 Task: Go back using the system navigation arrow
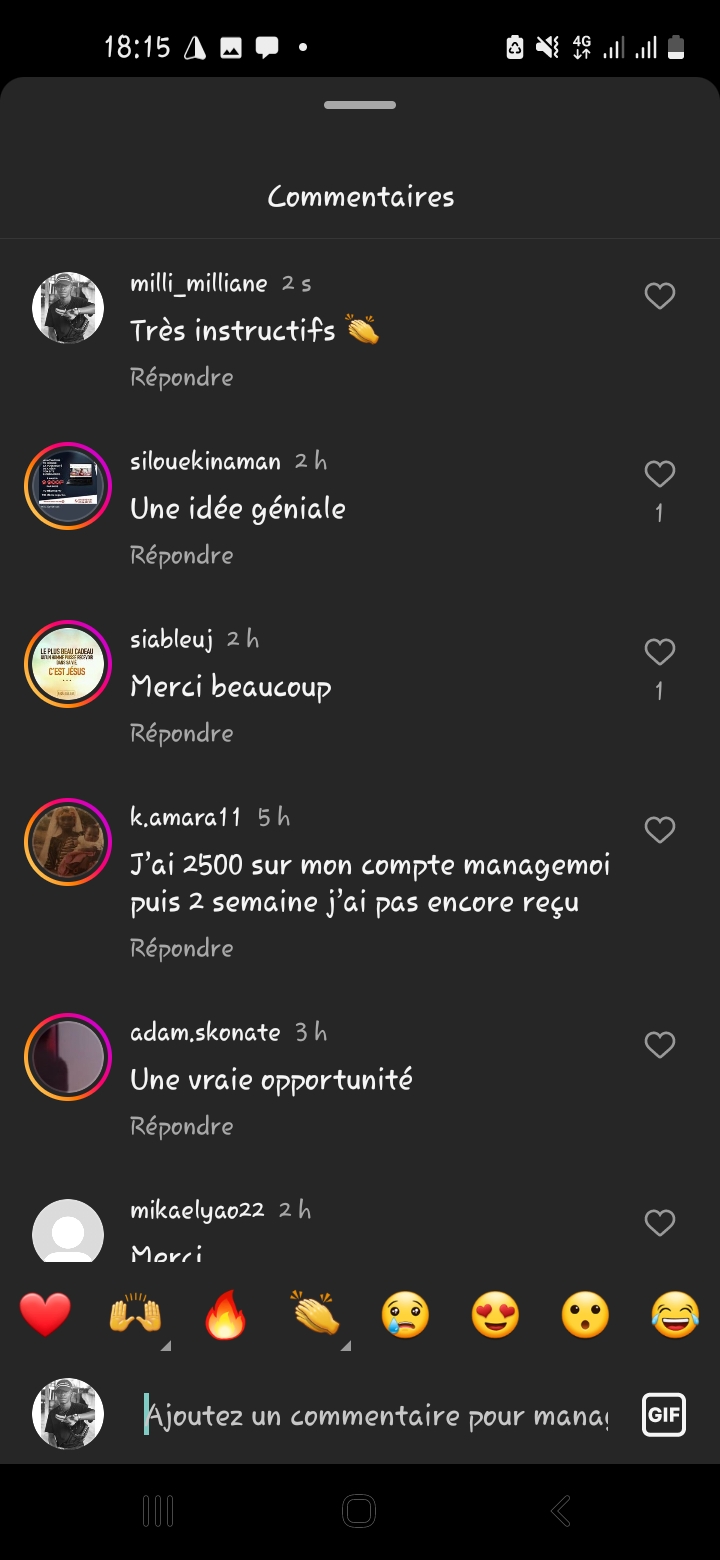(561, 1511)
